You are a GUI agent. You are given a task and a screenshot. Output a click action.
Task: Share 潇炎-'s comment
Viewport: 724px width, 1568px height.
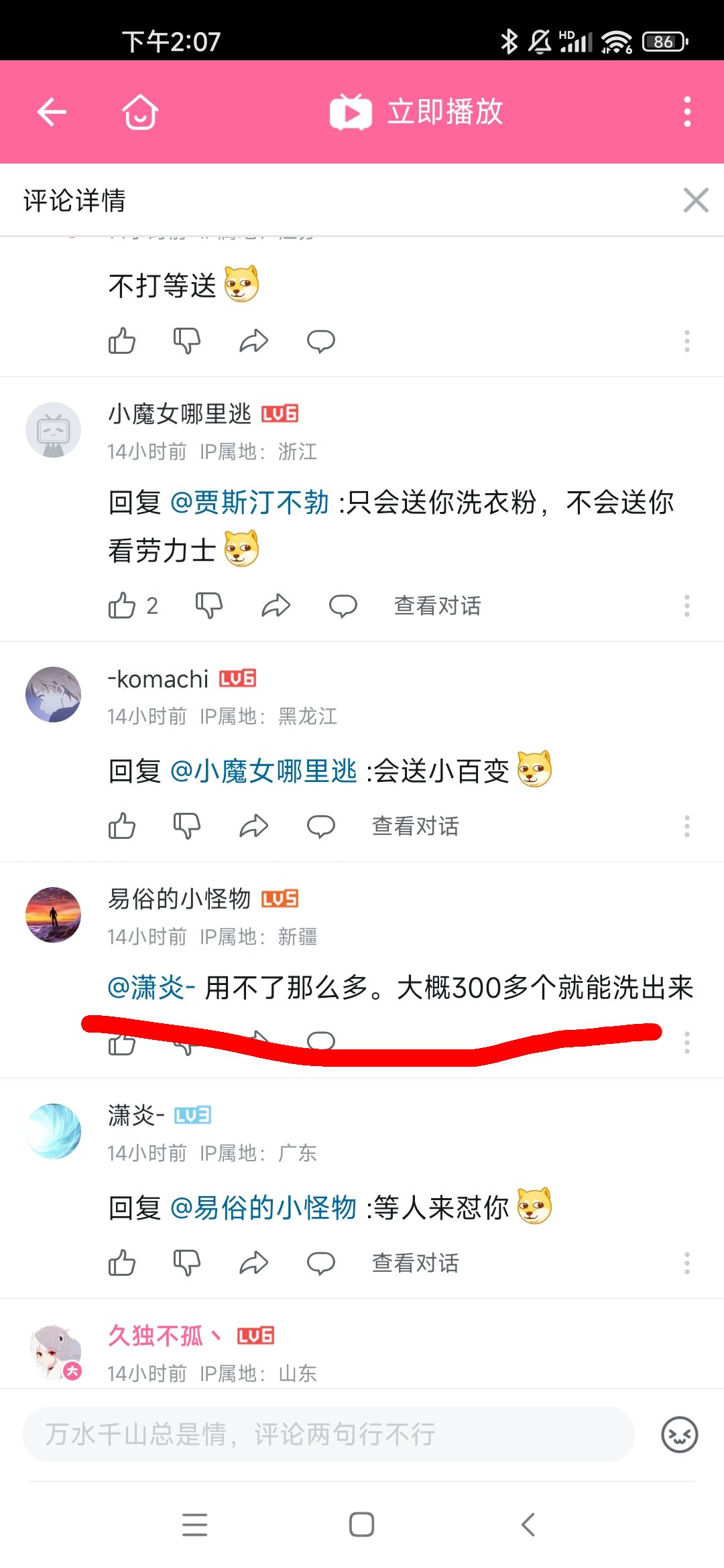tap(253, 1263)
